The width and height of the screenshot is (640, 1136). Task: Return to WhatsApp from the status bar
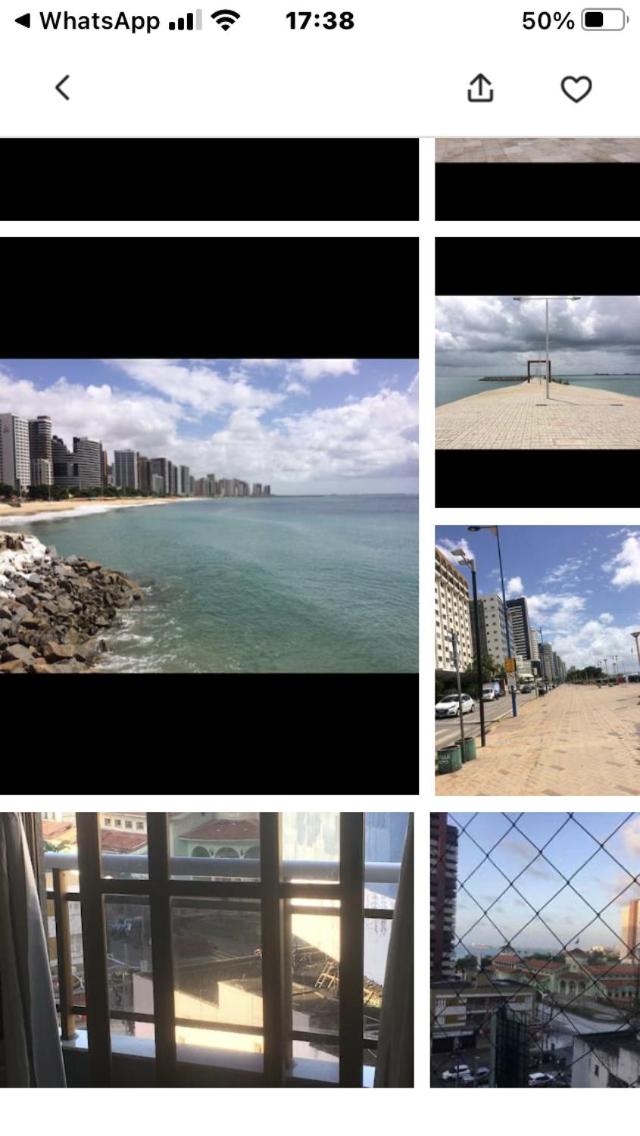(x=86, y=21)
